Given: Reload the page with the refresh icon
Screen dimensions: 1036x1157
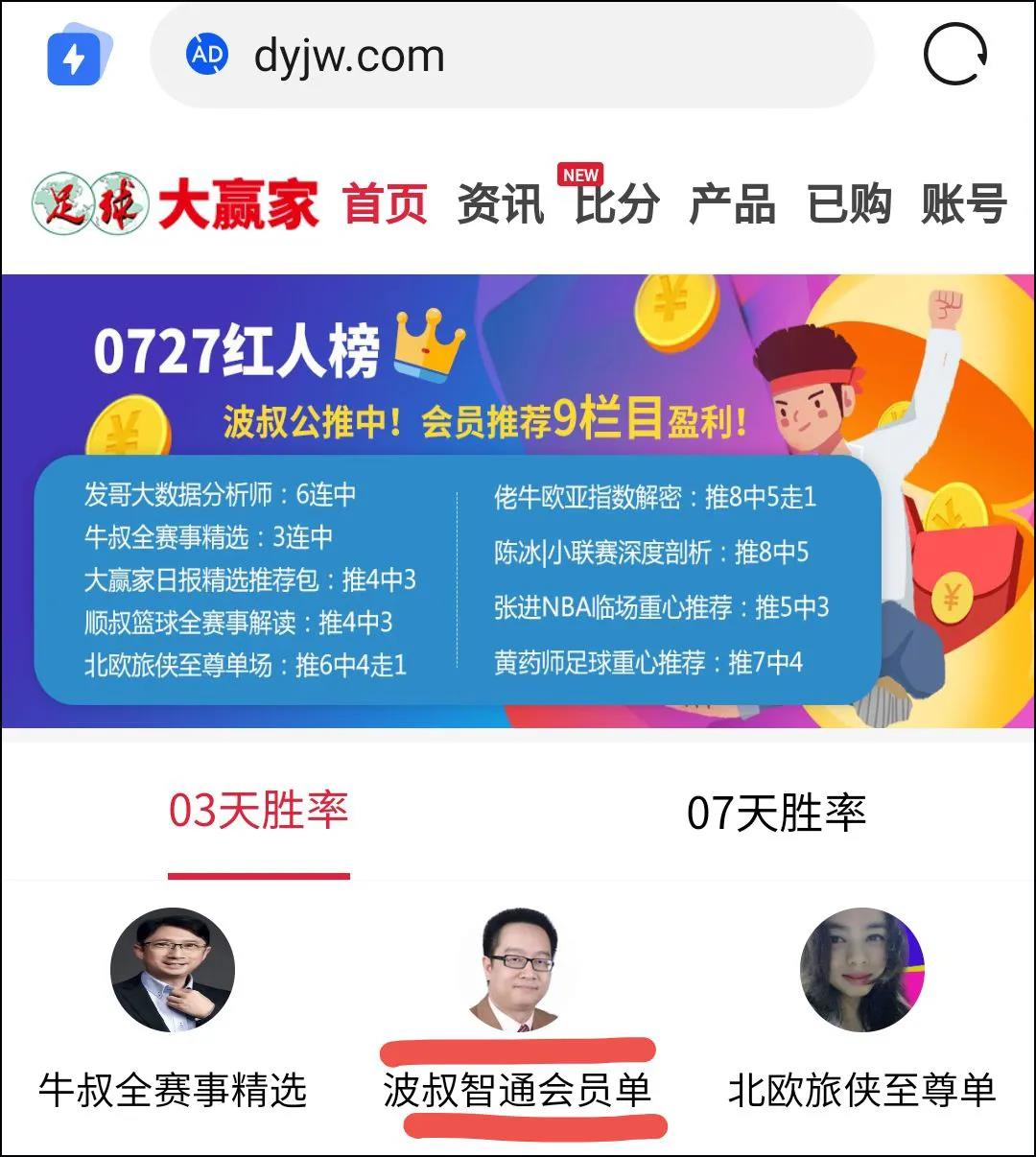Looking at the screenshot, I should click(x=954, y=55).
